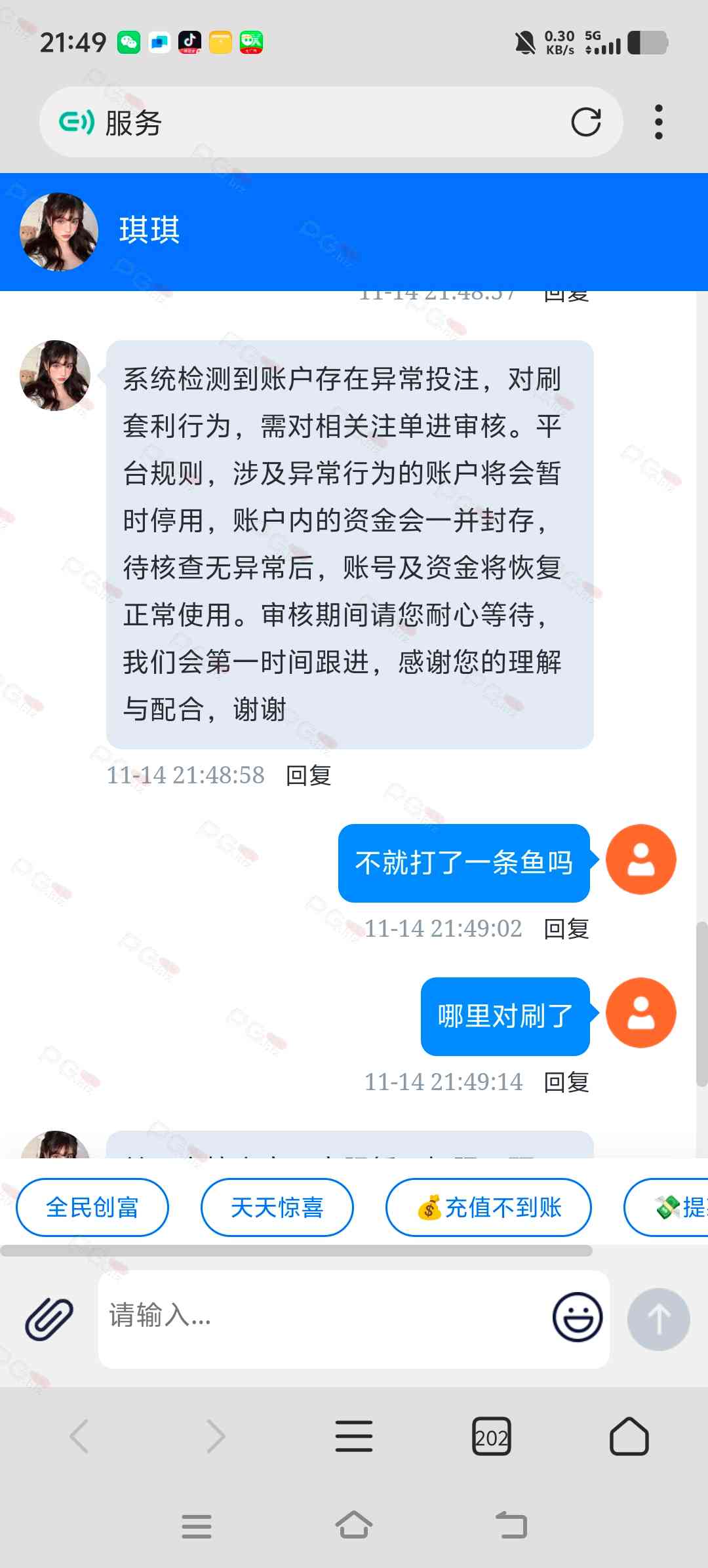Attach a file with the paperclip
Image resolution: width=708 pixels, height=1568 pixels.
[49, 1318]
